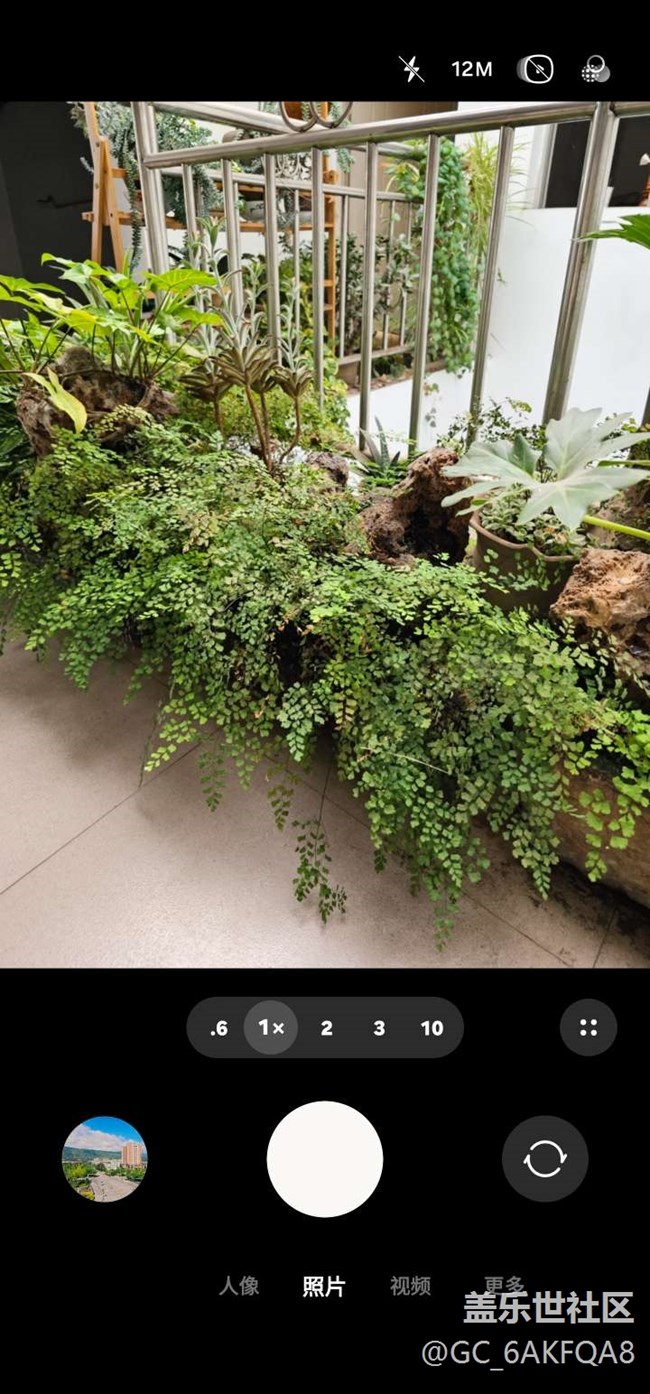Open the 更多 more modes tab

tap(504, 1284)
